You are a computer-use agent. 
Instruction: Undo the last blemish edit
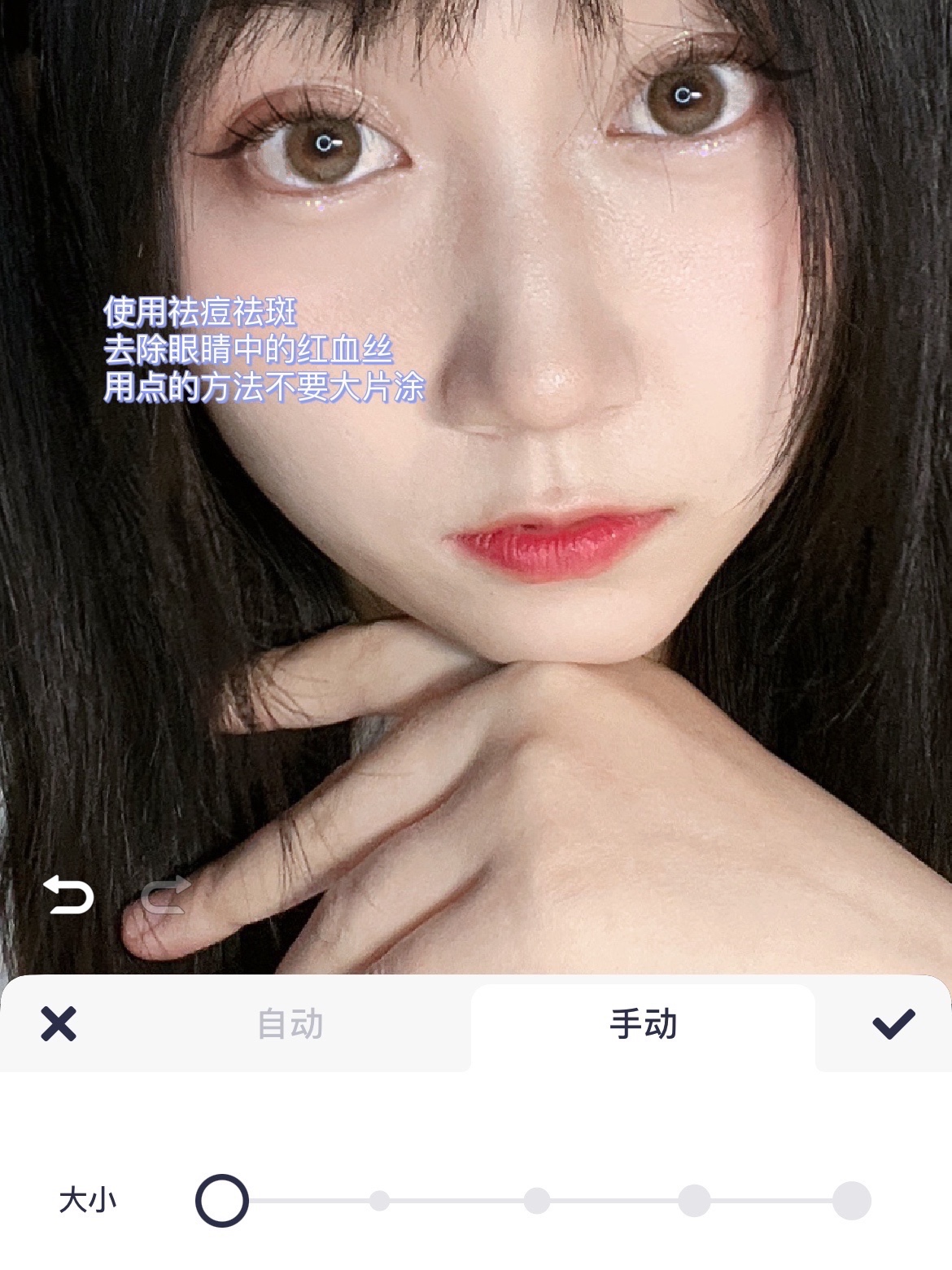68,895
